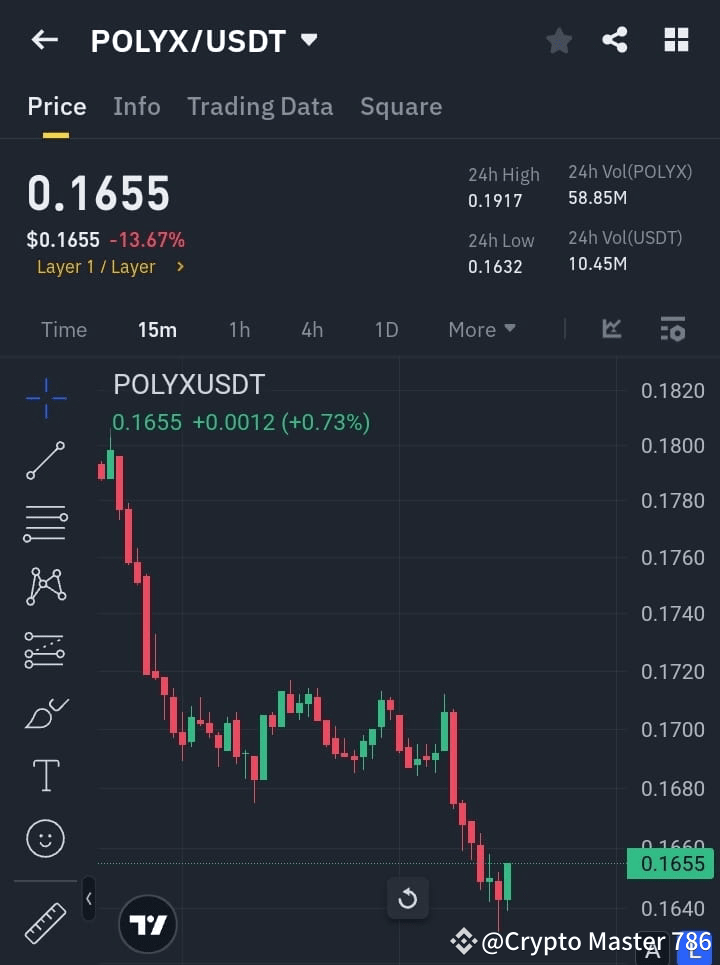Open the emoji sticker tool
720x965 pixels.
45,838
